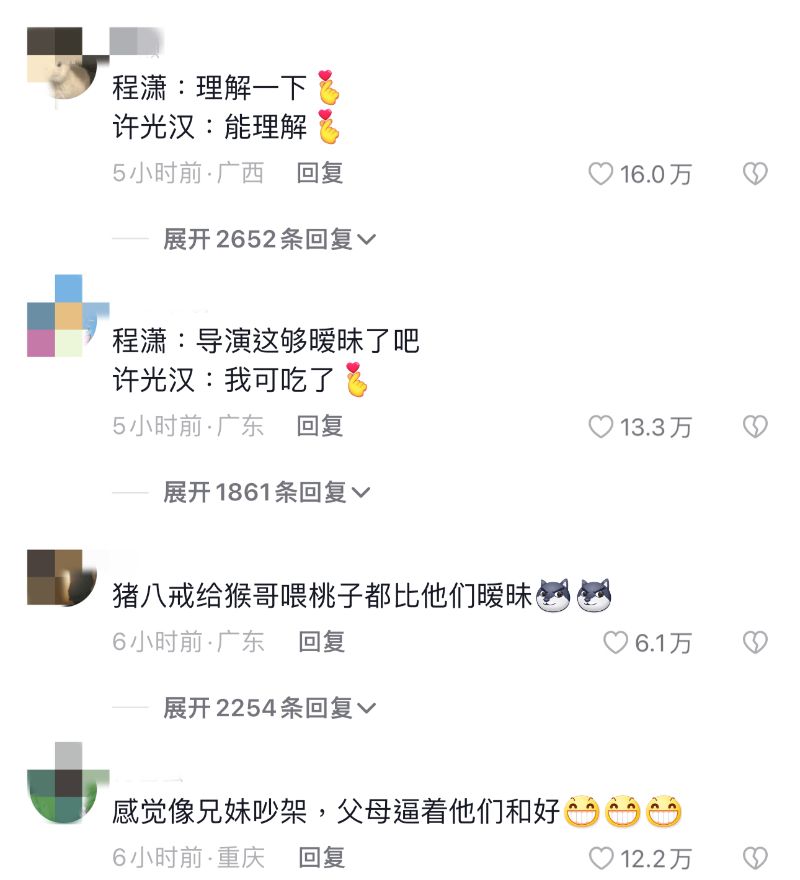
Task: Reply to the 猪八戒给猴哥喂桃子 comment
Action: tap(321, 642)
